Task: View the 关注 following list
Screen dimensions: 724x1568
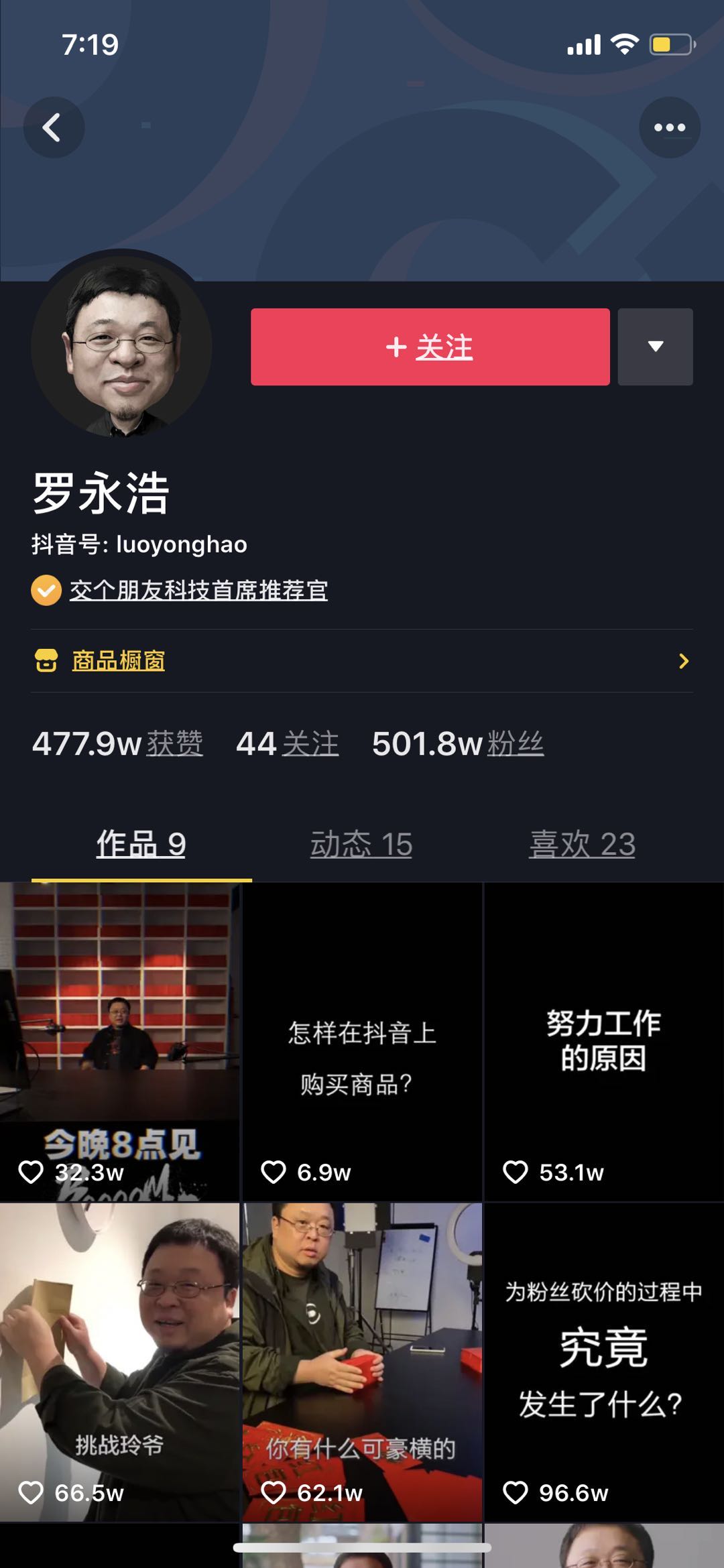Action: click(x=288, y=743)
